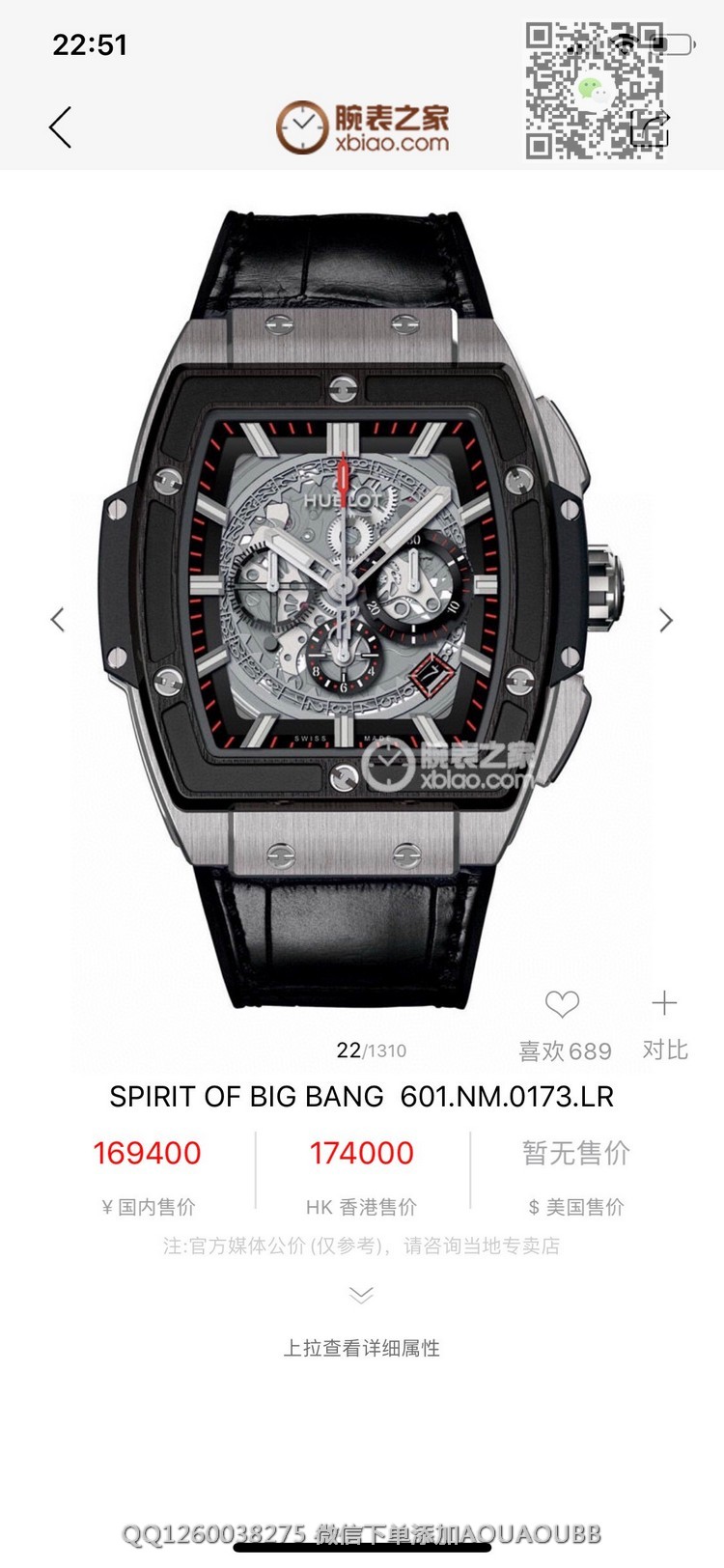Show the next watch image
The image size is (724, 1568).
pyautogui.click(x=666, y=620)
